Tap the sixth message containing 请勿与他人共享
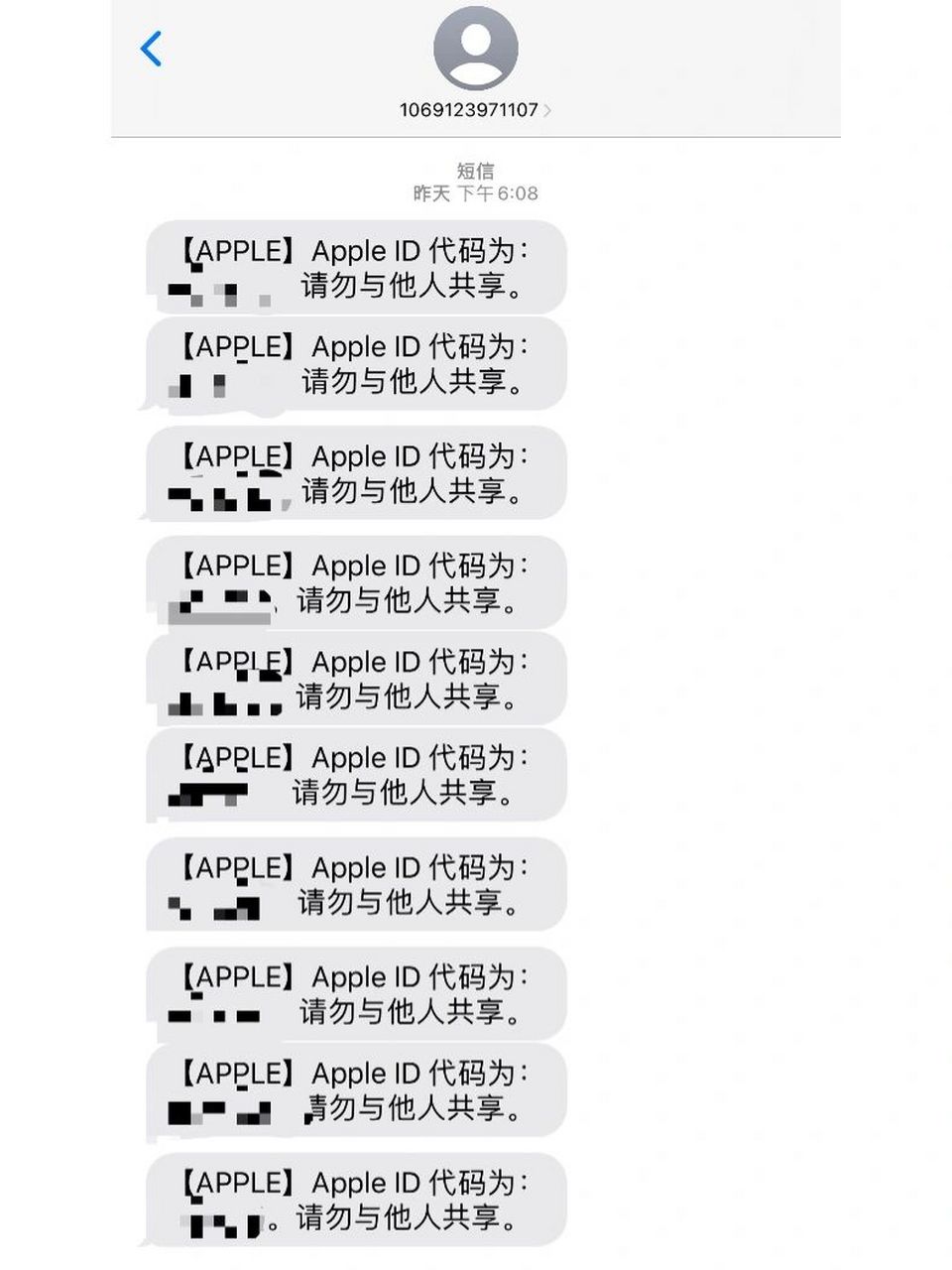952x1270 pixels. coord(357,777)
